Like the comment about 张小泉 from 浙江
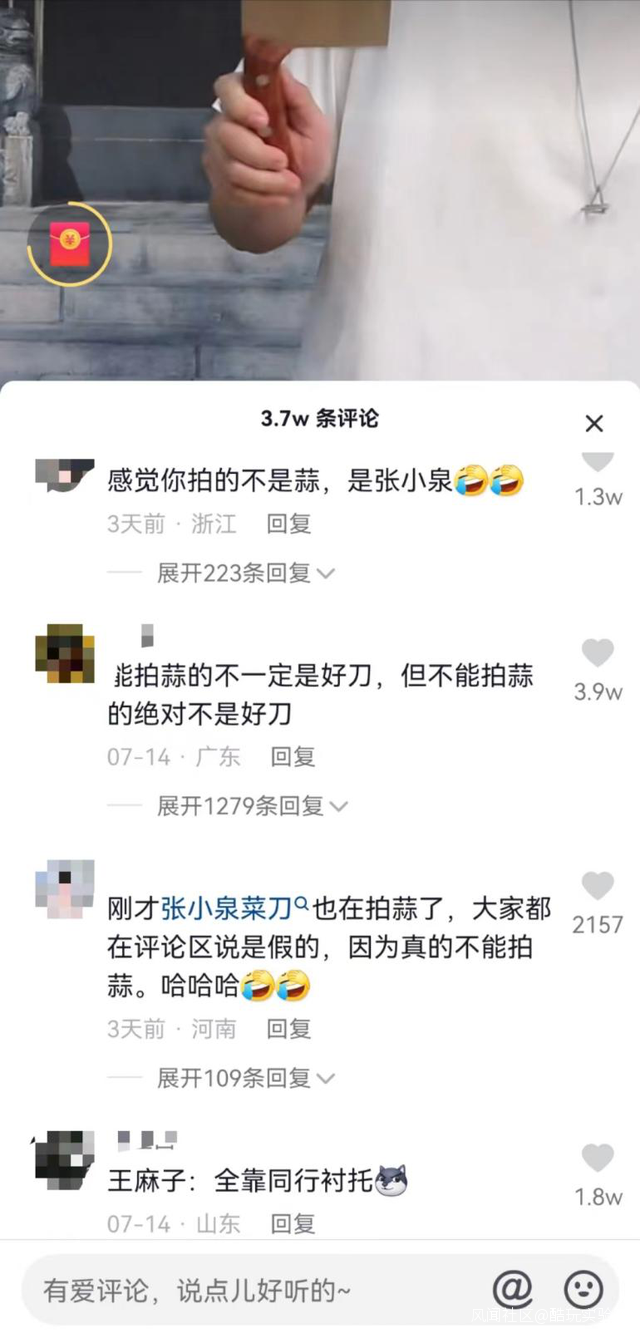640x1338 pixels. tap(598, 462)
